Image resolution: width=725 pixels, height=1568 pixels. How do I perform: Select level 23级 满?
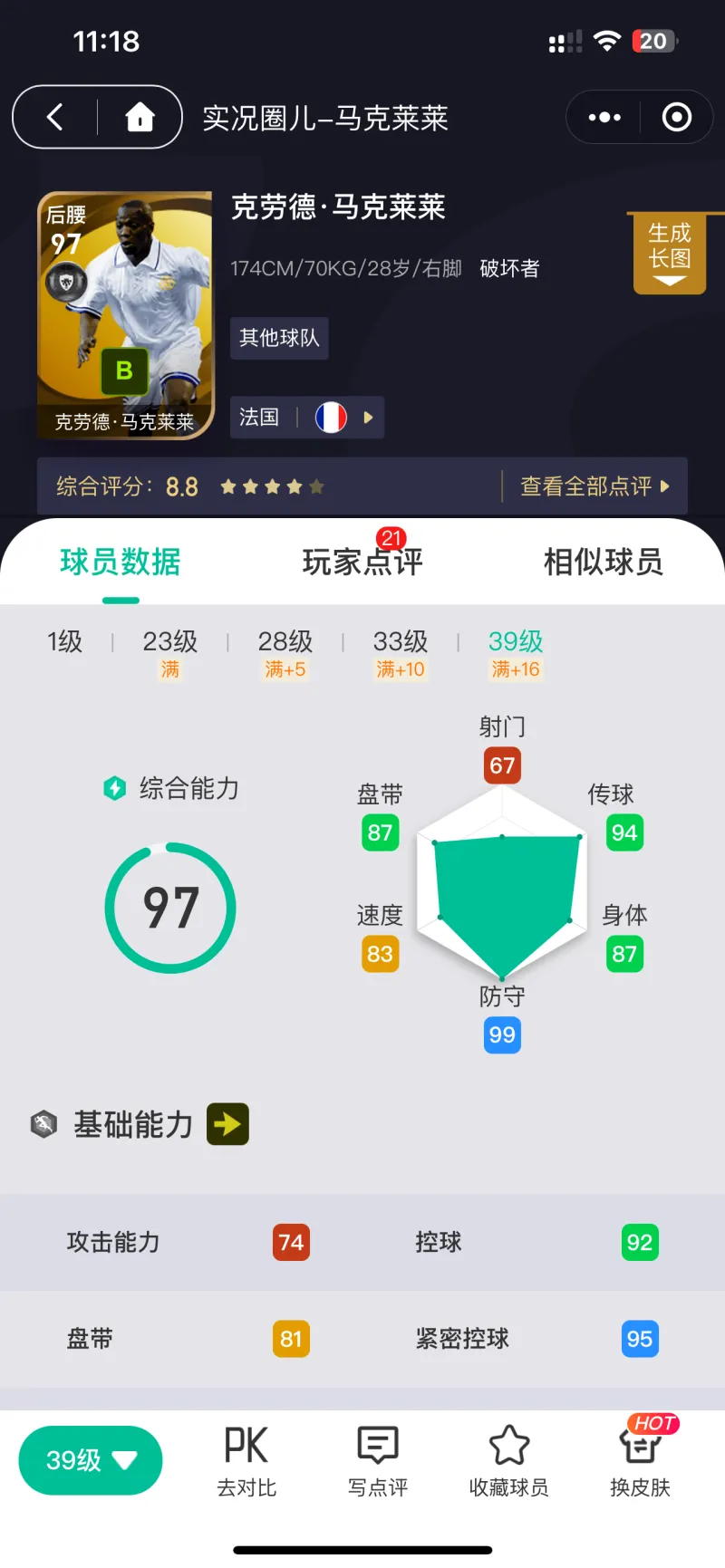tap(169, 653)
